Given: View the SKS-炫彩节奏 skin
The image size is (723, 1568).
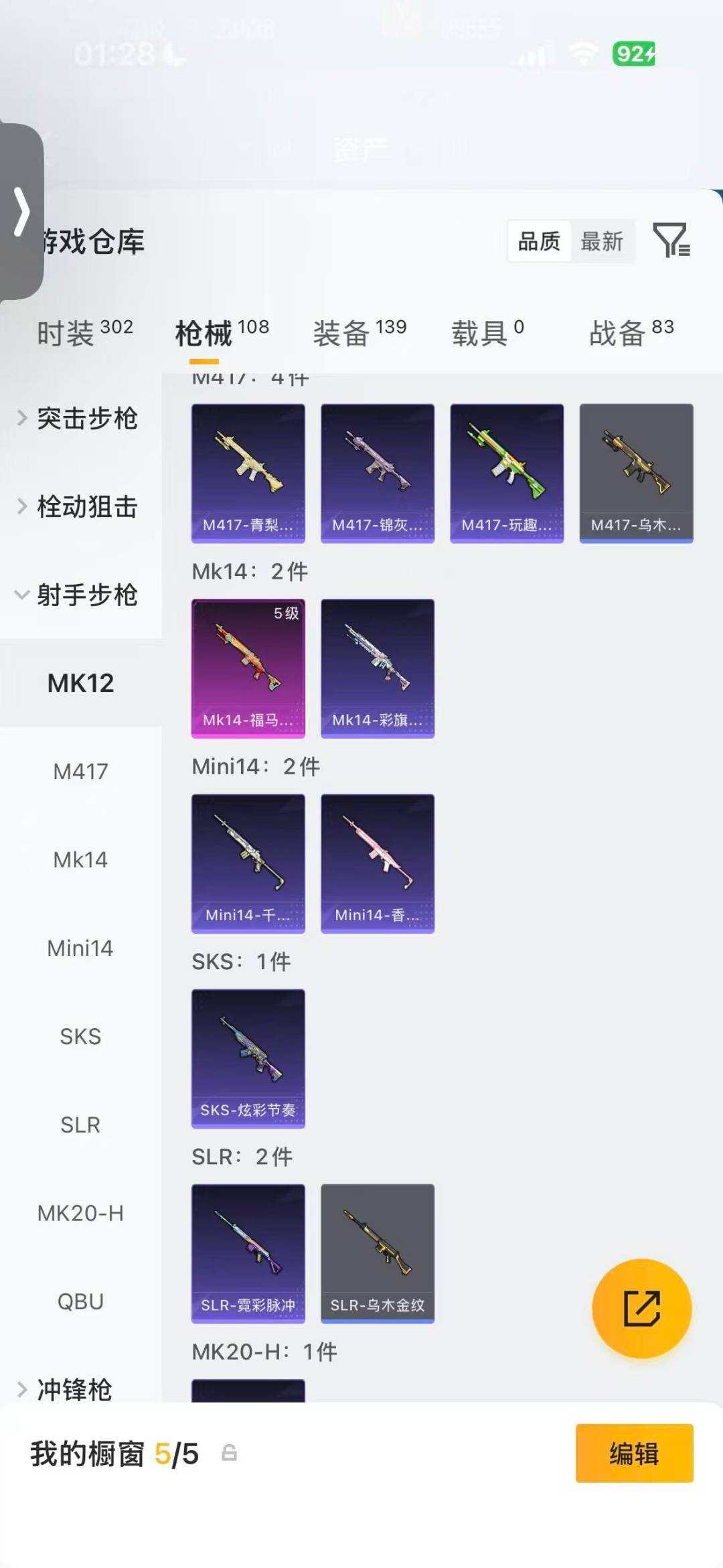Looking at the screenshot, I should pos(248,1059).
